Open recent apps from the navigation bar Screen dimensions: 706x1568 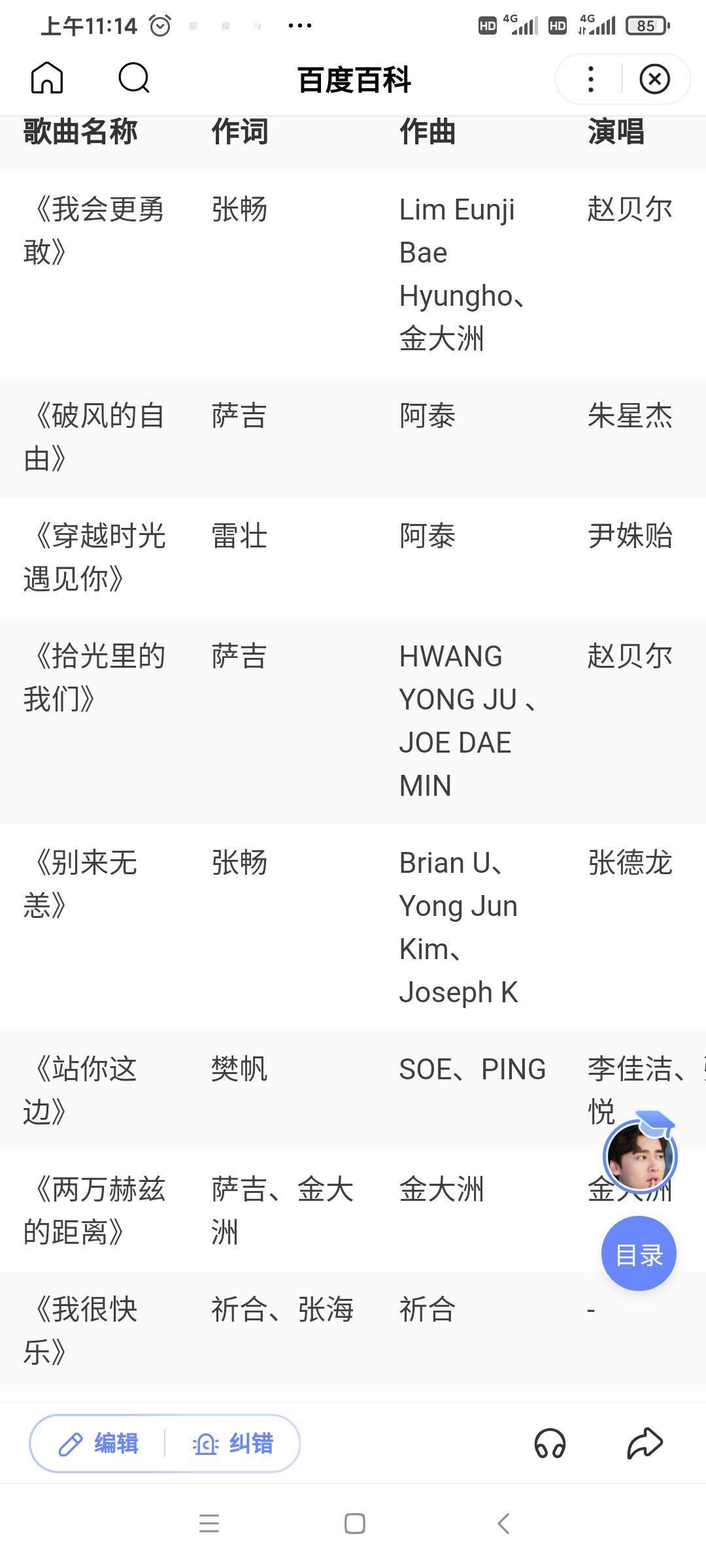point(209,1524)
